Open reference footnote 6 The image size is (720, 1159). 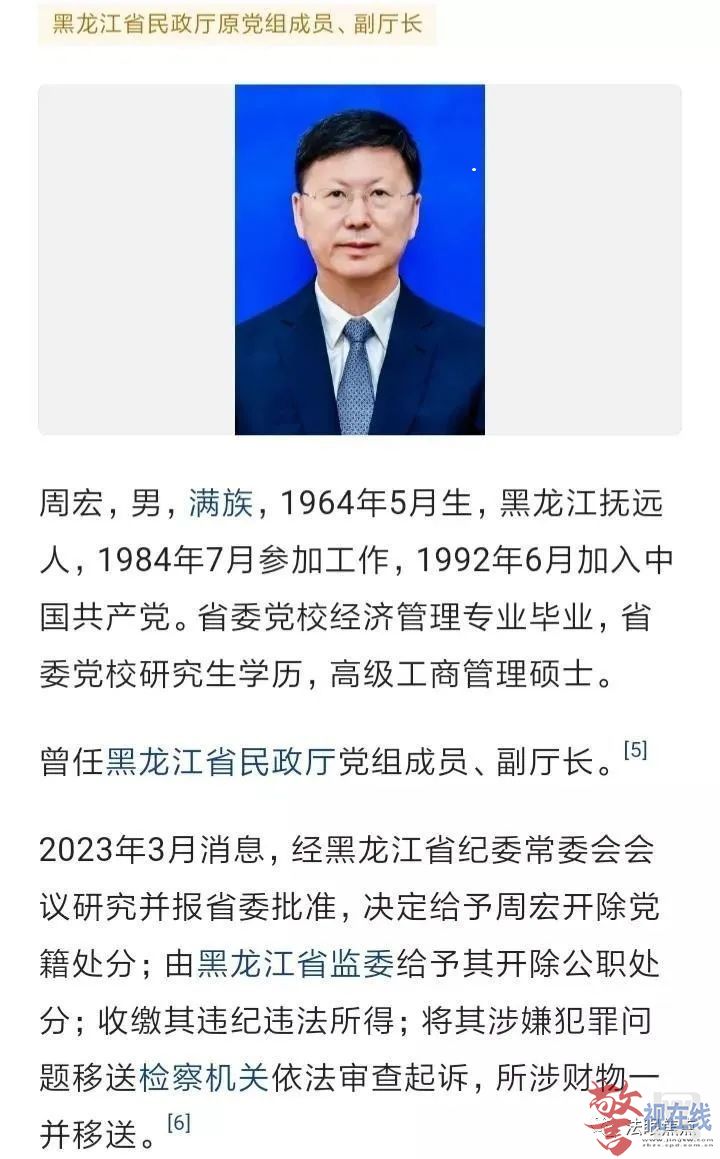click(178, 1122)
